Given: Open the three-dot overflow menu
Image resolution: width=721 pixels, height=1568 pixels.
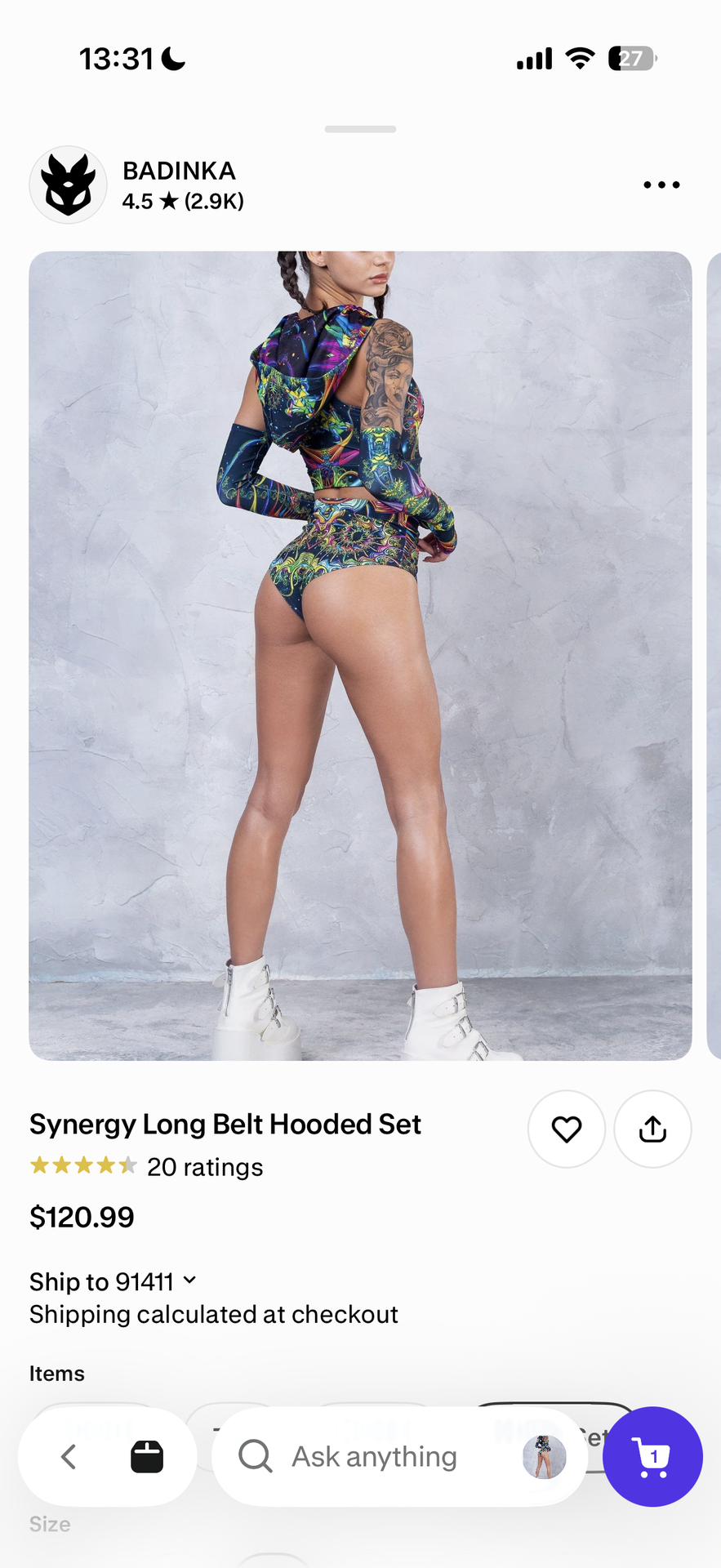Looking at the screenshot, I should 661,185.
